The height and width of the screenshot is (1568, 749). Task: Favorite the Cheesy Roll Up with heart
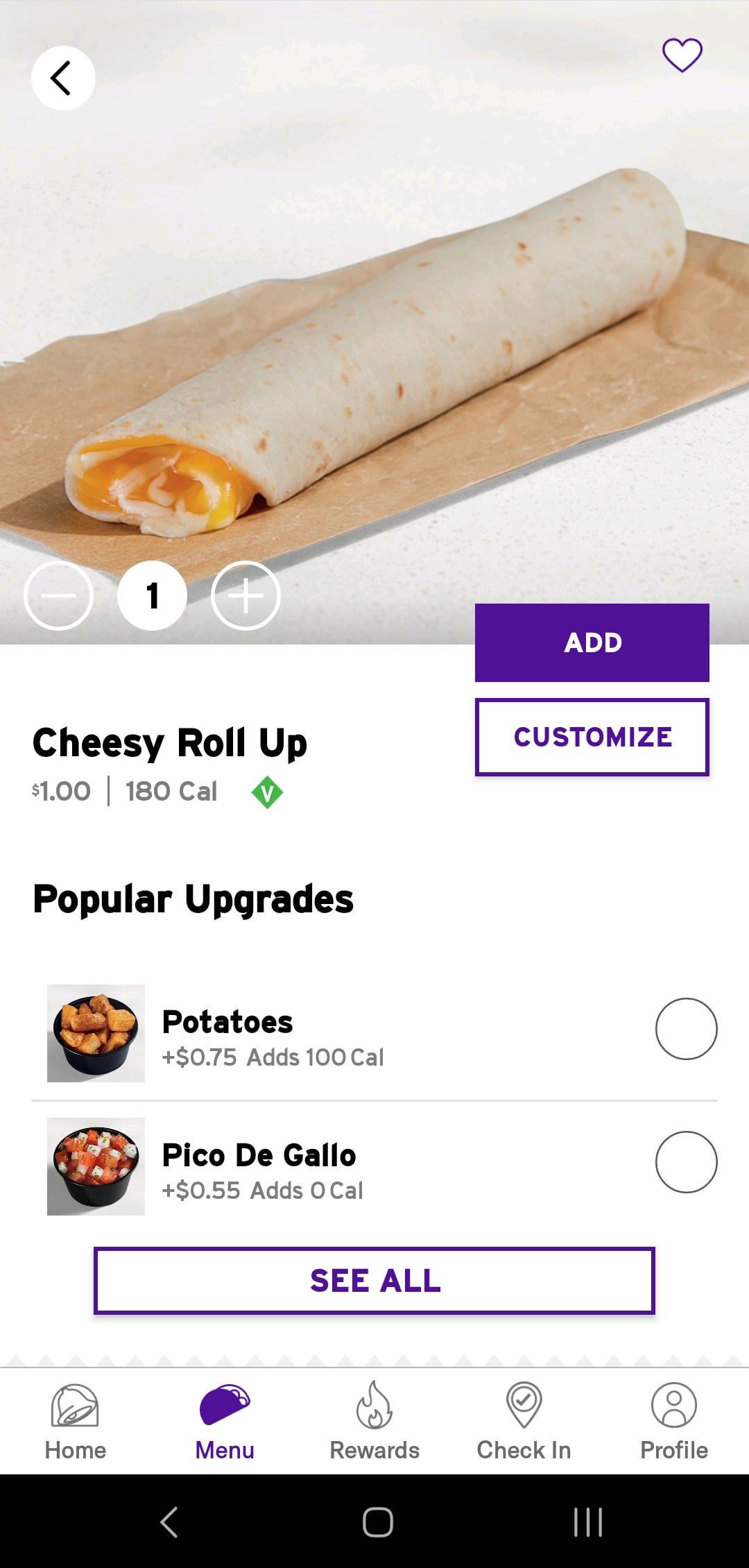point(682,55)
